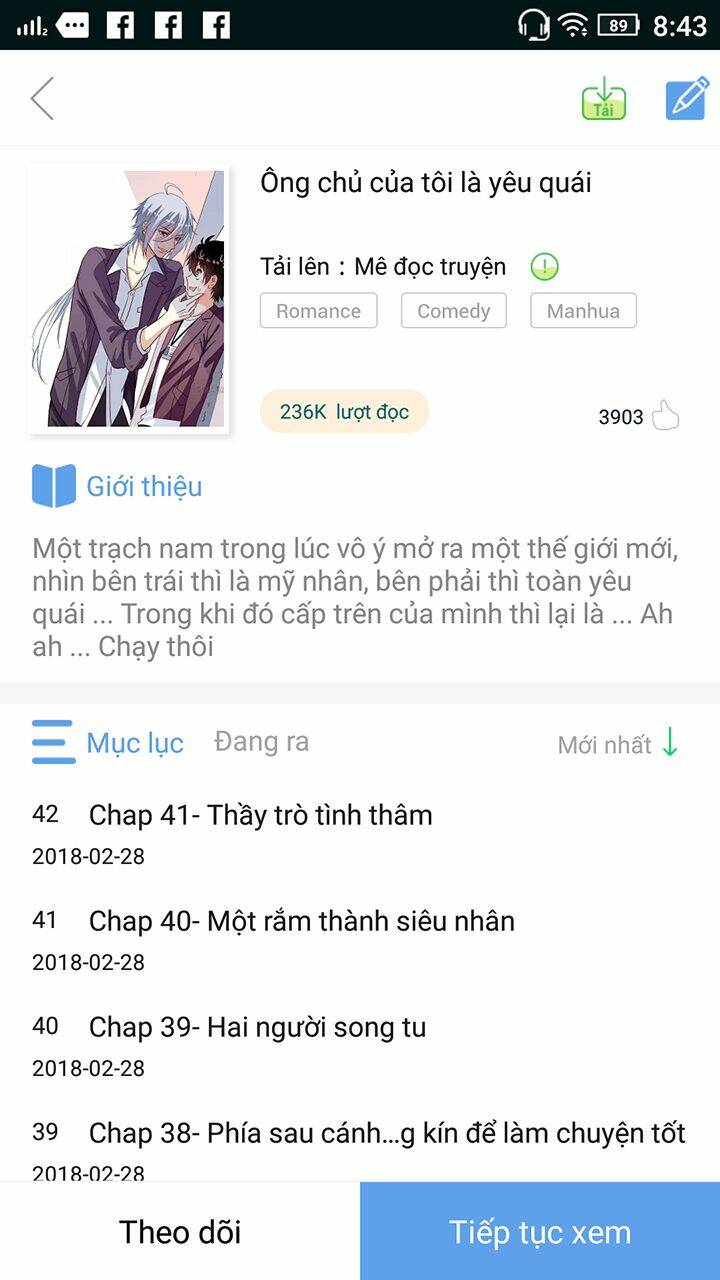Viewport: 720px width, 1280px height.
Task: Tap the Mục lục list icon
Action: (x=53, y=743)
